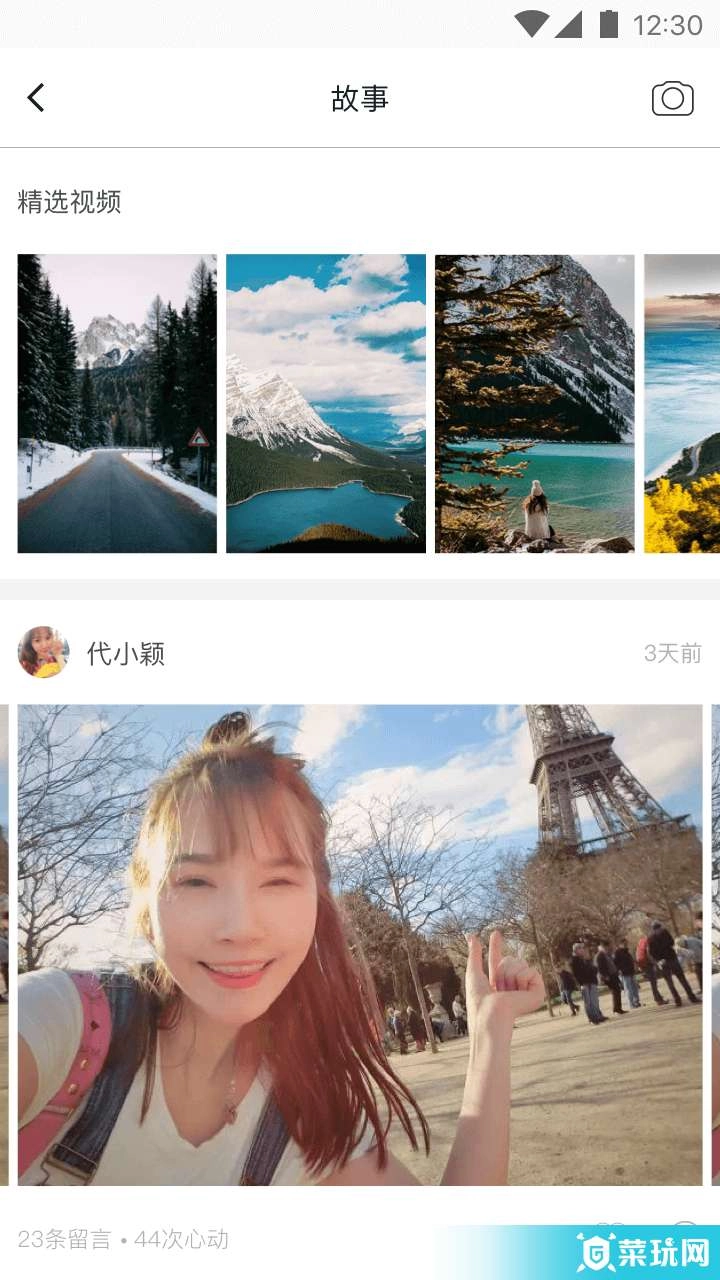The image size is (720, 1280).
Task: Tap the back arrow to leave 故事
Action: click(36, 99)
